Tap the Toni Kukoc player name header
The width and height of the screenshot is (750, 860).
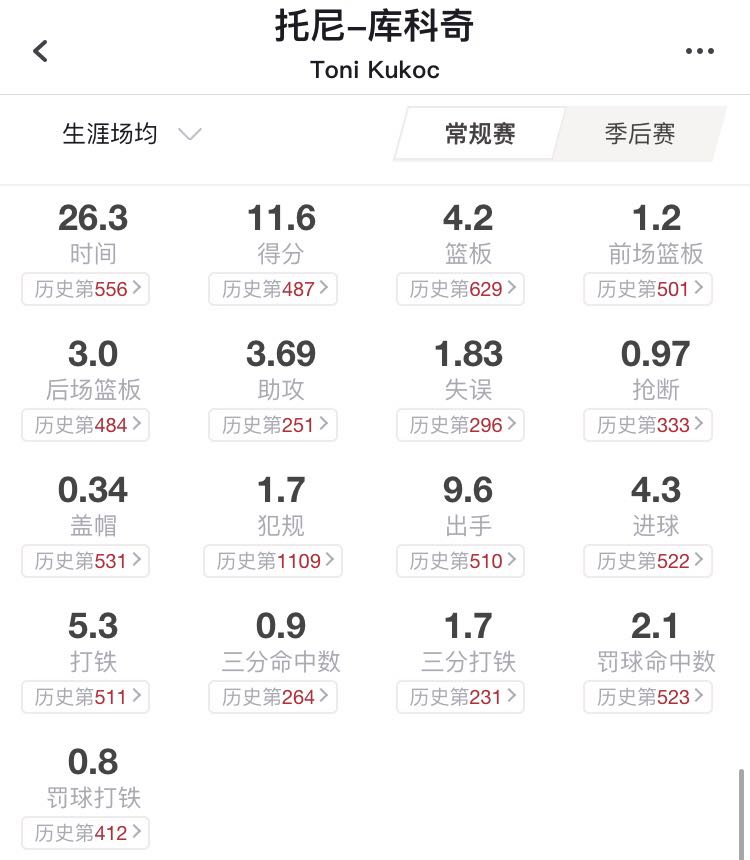point(375,69)
